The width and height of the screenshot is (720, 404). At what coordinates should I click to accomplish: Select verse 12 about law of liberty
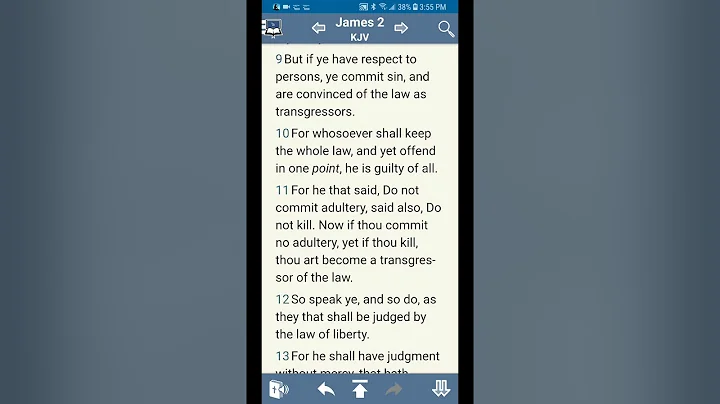coord(354,316)
